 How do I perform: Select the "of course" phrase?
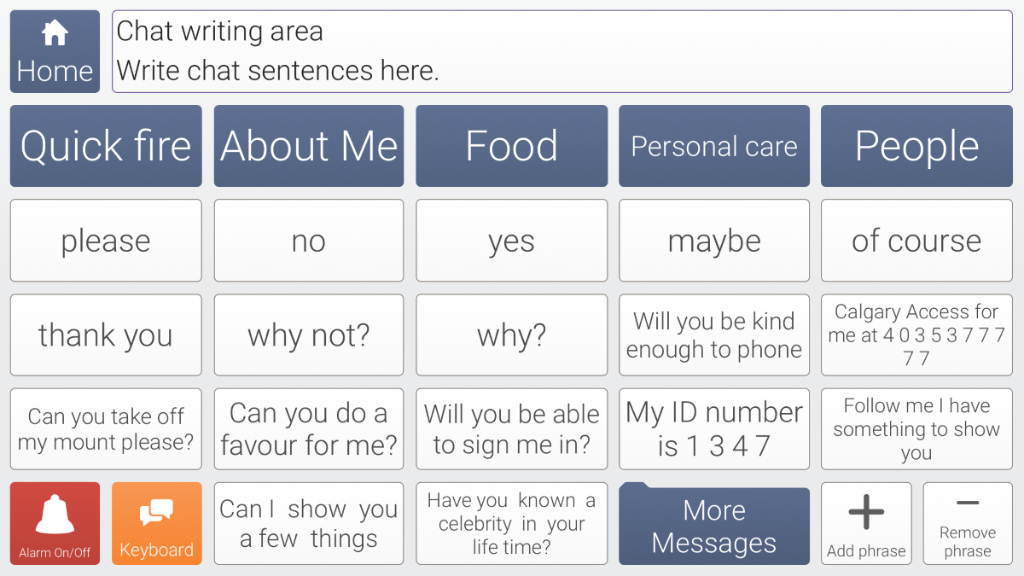coord(917,241)
